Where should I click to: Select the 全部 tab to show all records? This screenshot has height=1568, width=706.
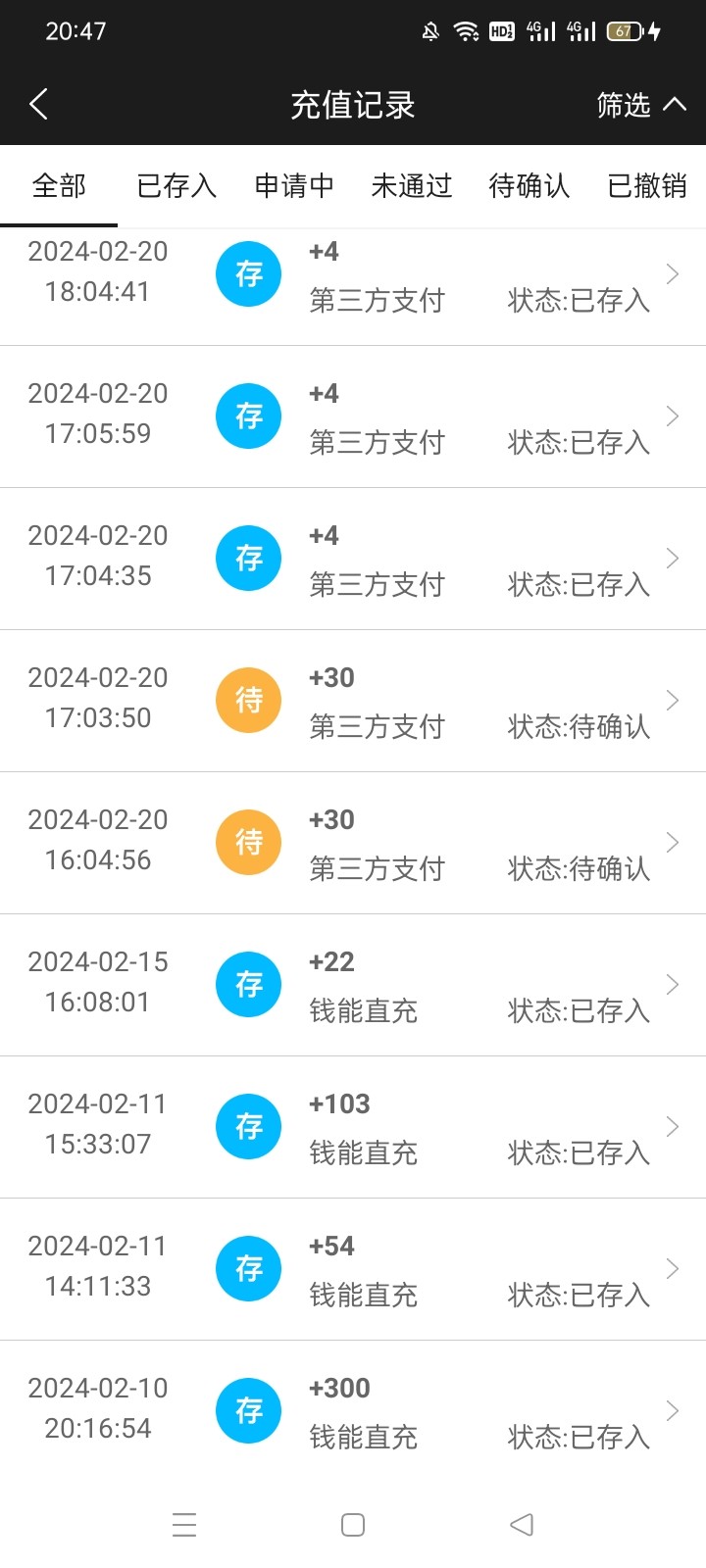61,186
